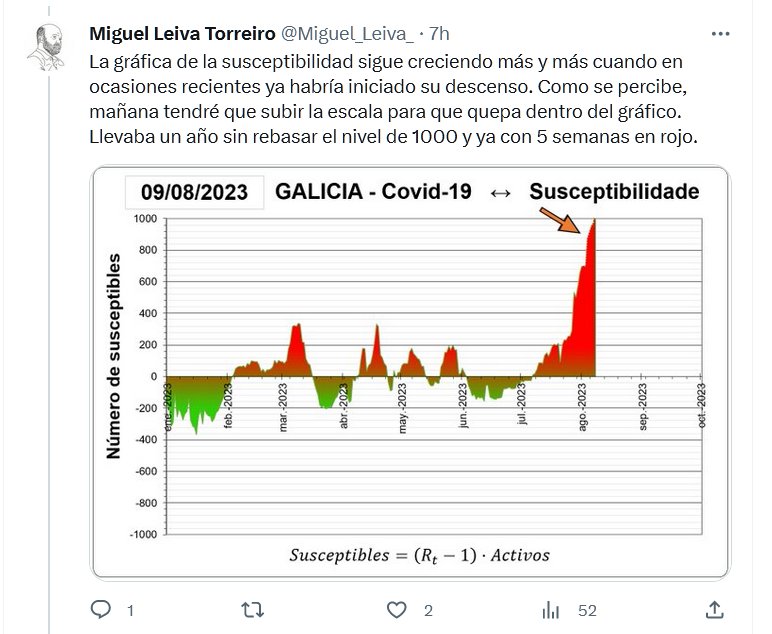Reply to Miguel Leiva's tweet
Screen dimensions: 772x634
101,609
